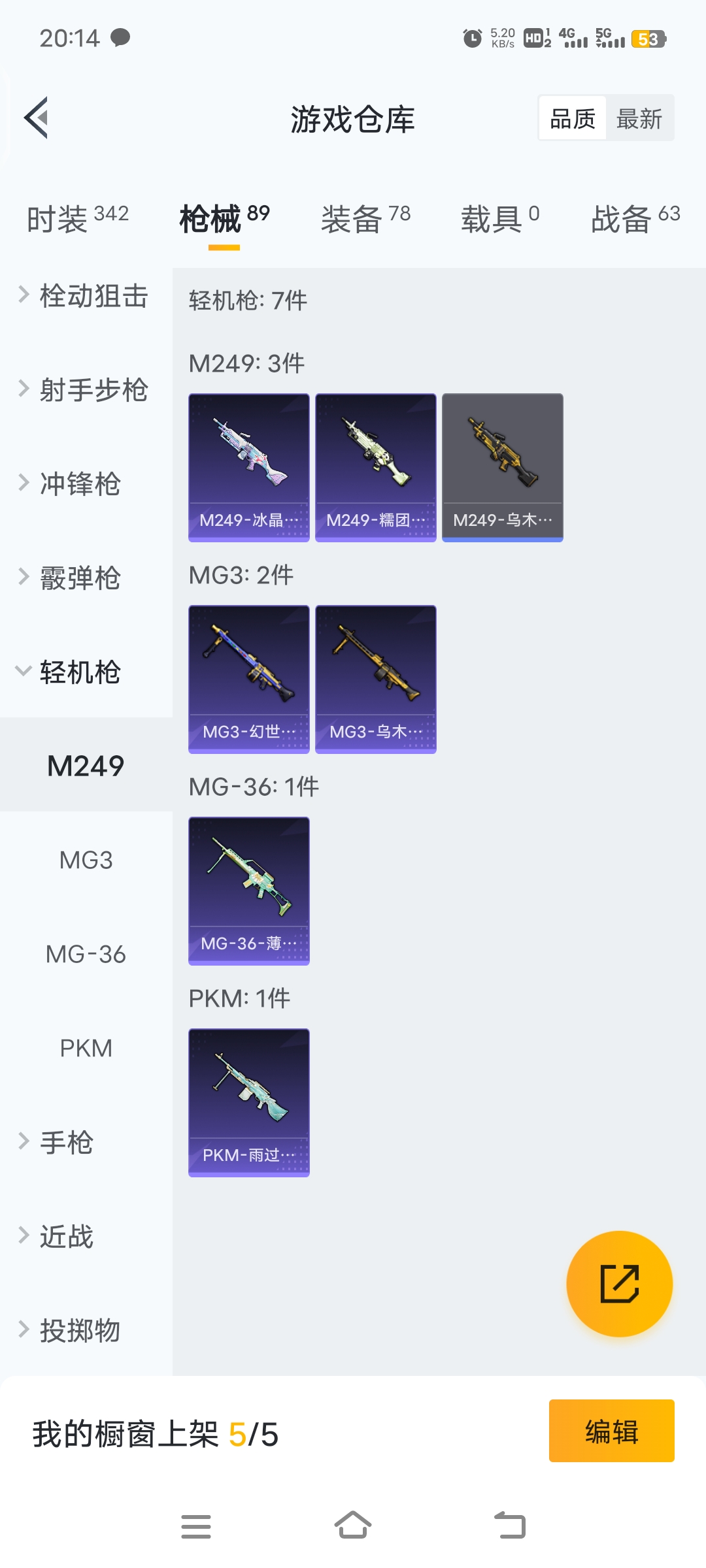Image resolution: width=706 pixels, height=1568 pixels.
Task: Open the M249-冰晶 skin card
Action: pyautogui.click(x=248, y=467)
